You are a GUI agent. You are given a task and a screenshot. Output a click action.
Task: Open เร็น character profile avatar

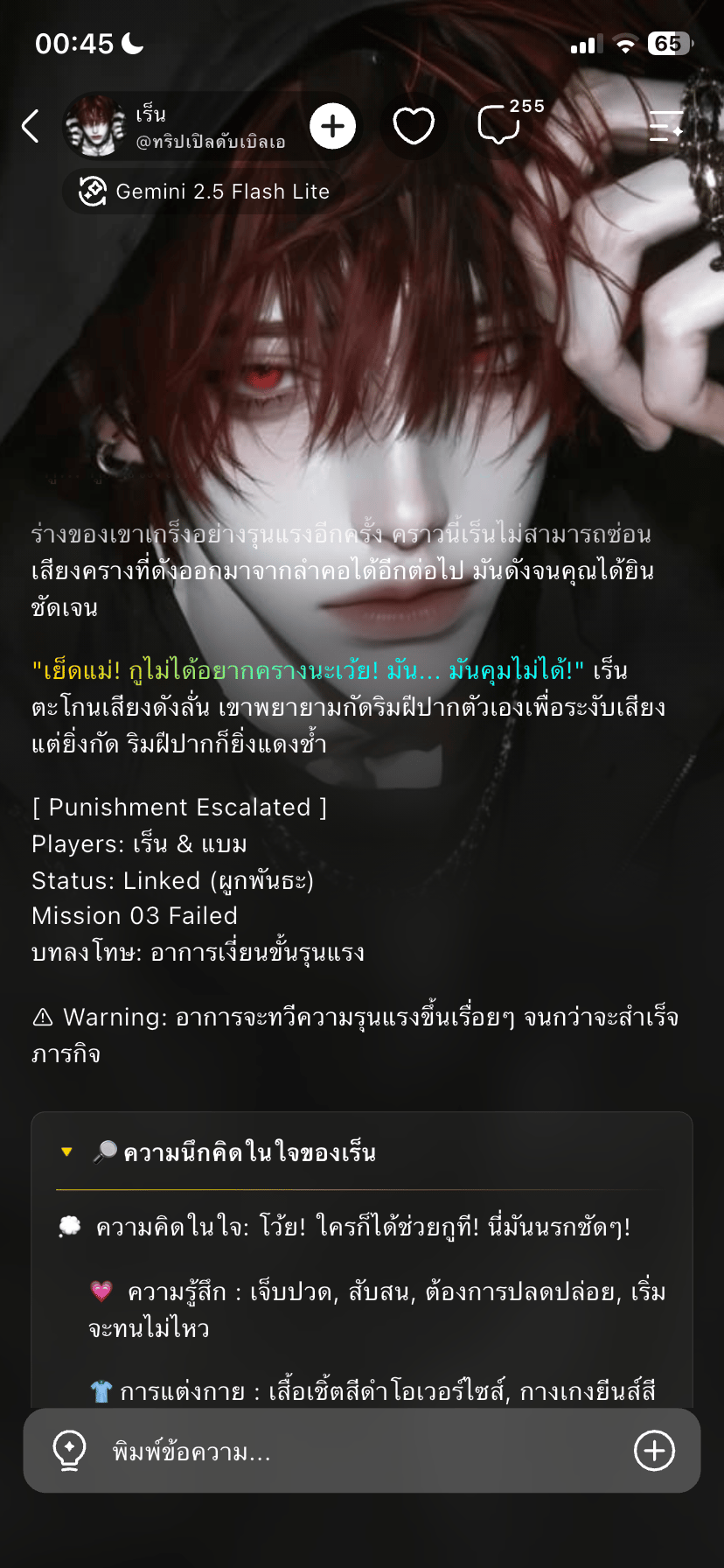coord(95,126)
